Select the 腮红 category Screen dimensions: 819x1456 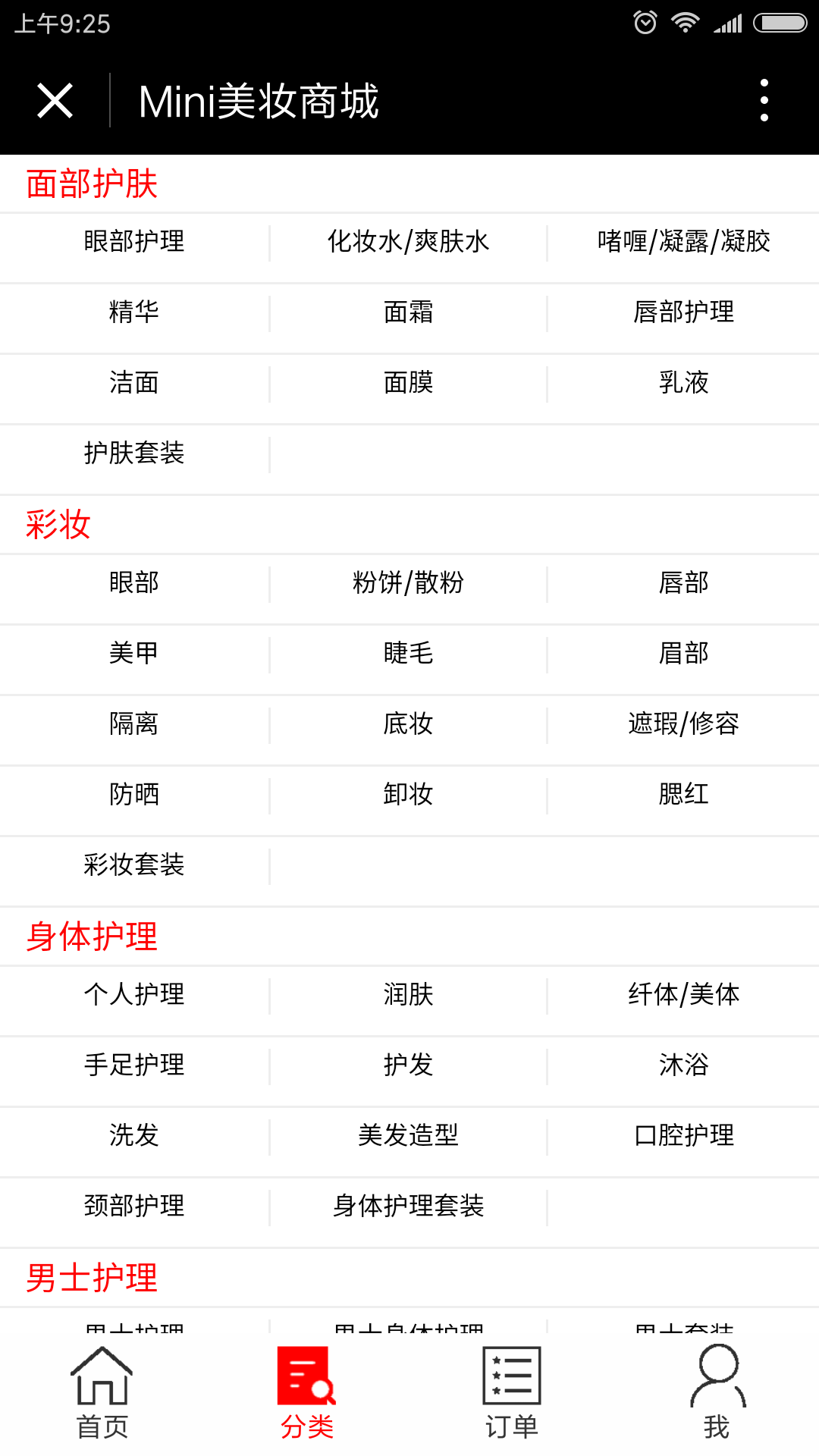(683, 795)
